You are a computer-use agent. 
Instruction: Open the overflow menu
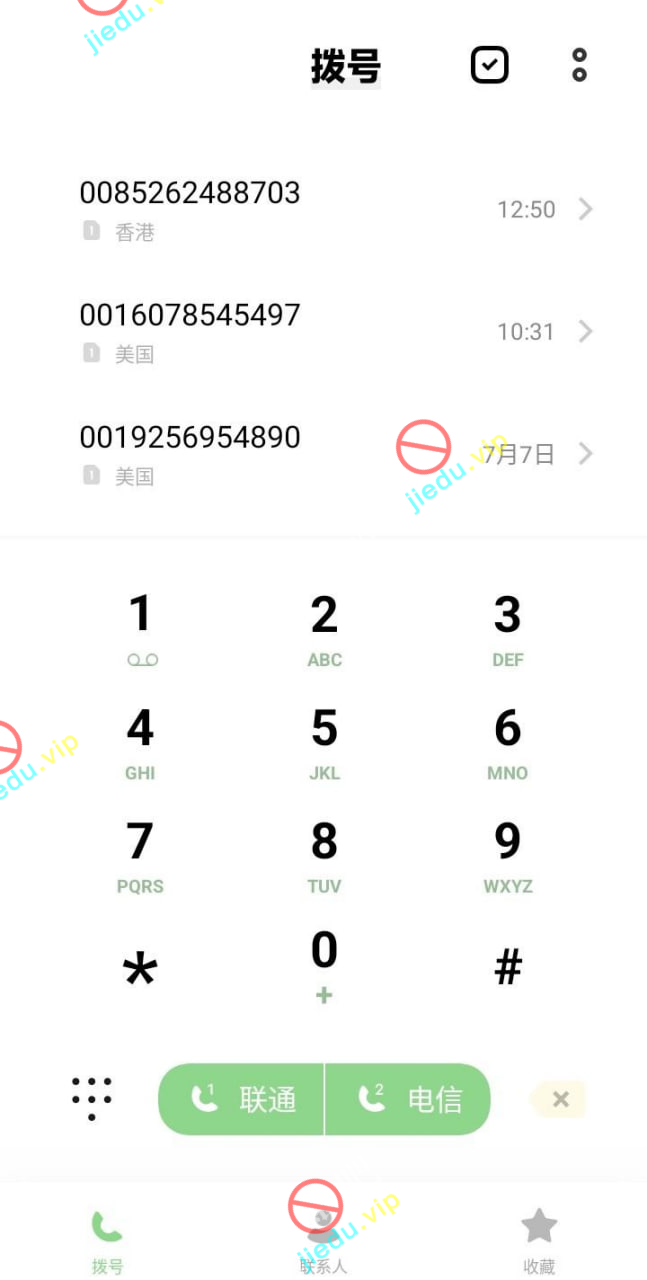click(579, 65)
